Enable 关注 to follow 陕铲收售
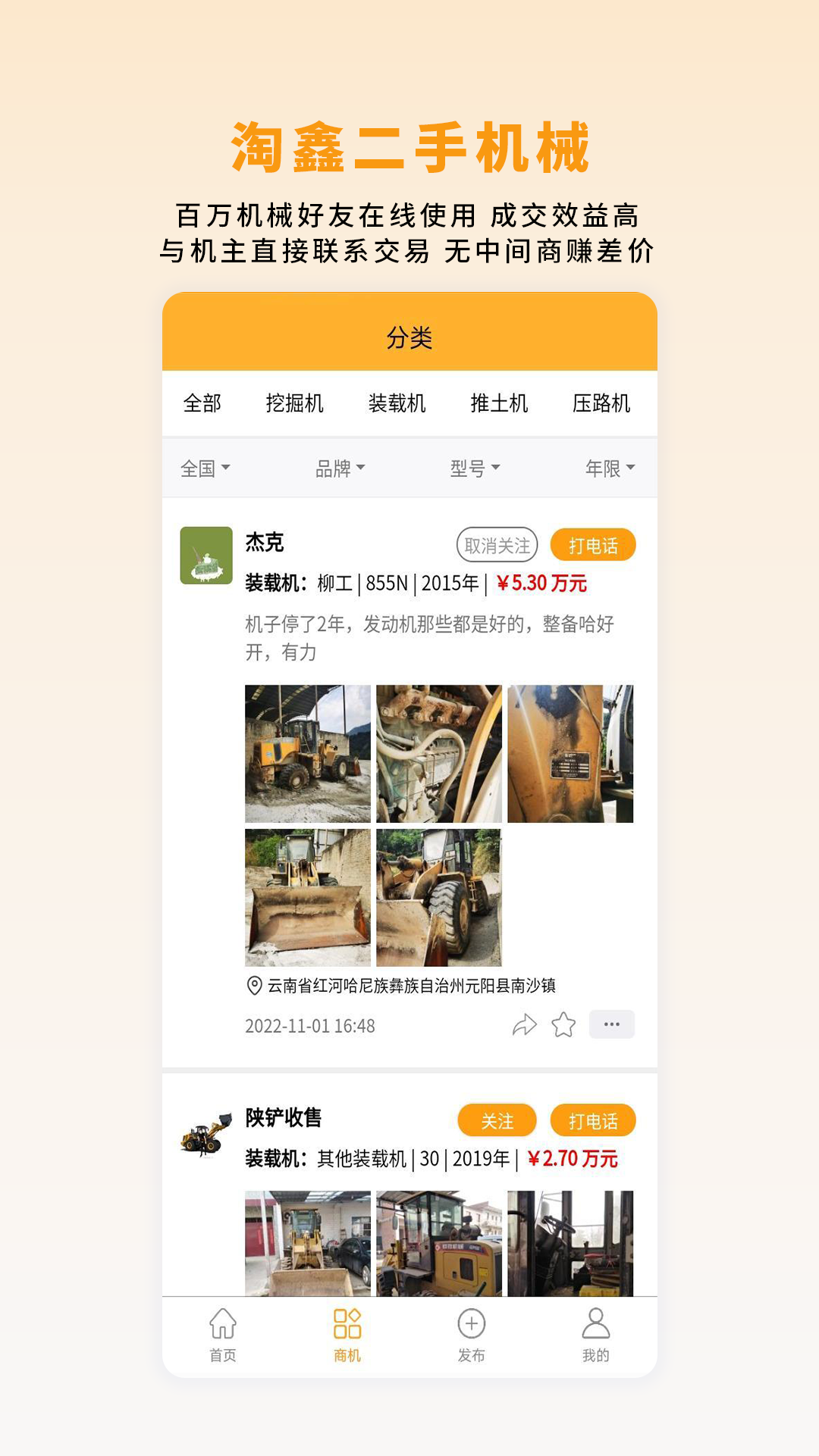The height and width of the screenshot is (1456, 819). [497, 1119]
